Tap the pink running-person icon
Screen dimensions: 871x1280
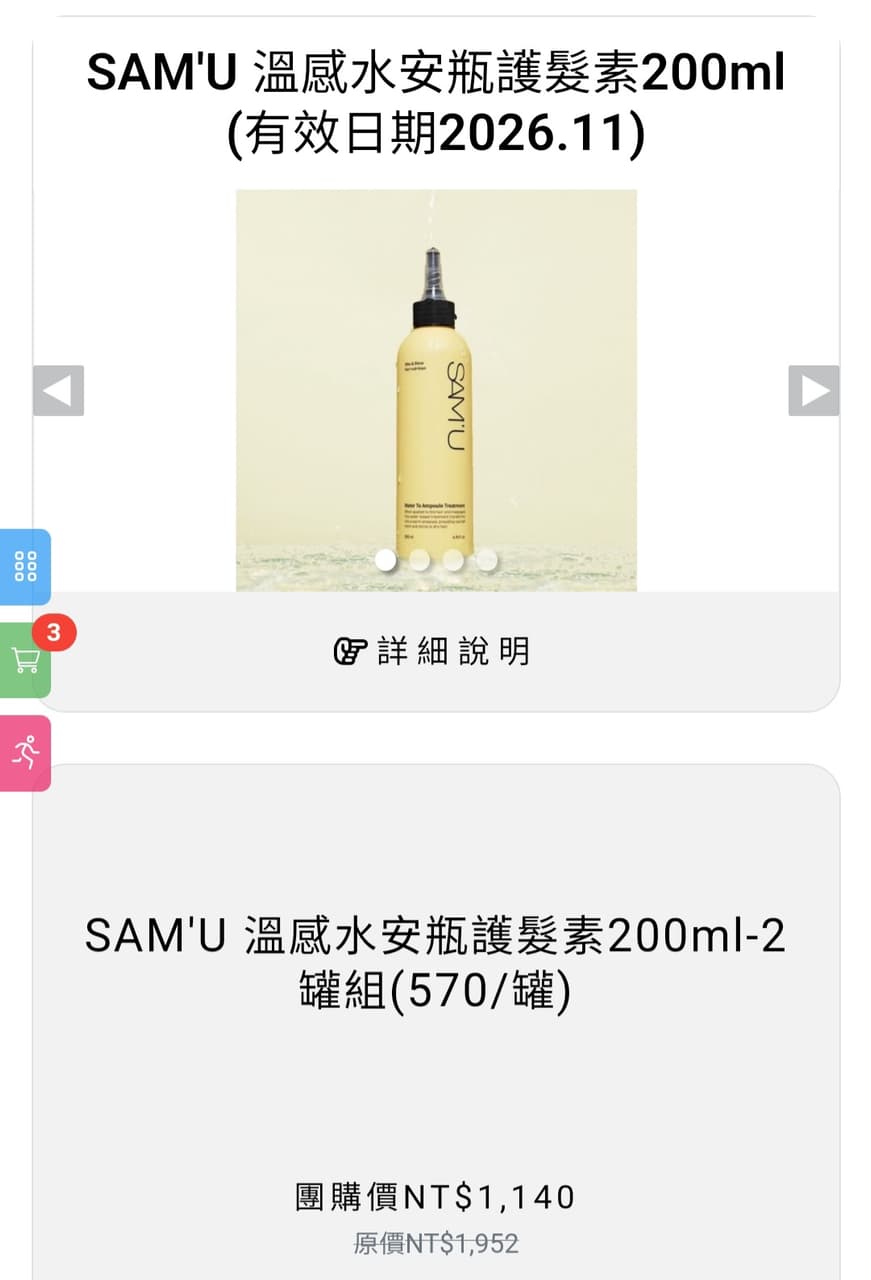25,752
